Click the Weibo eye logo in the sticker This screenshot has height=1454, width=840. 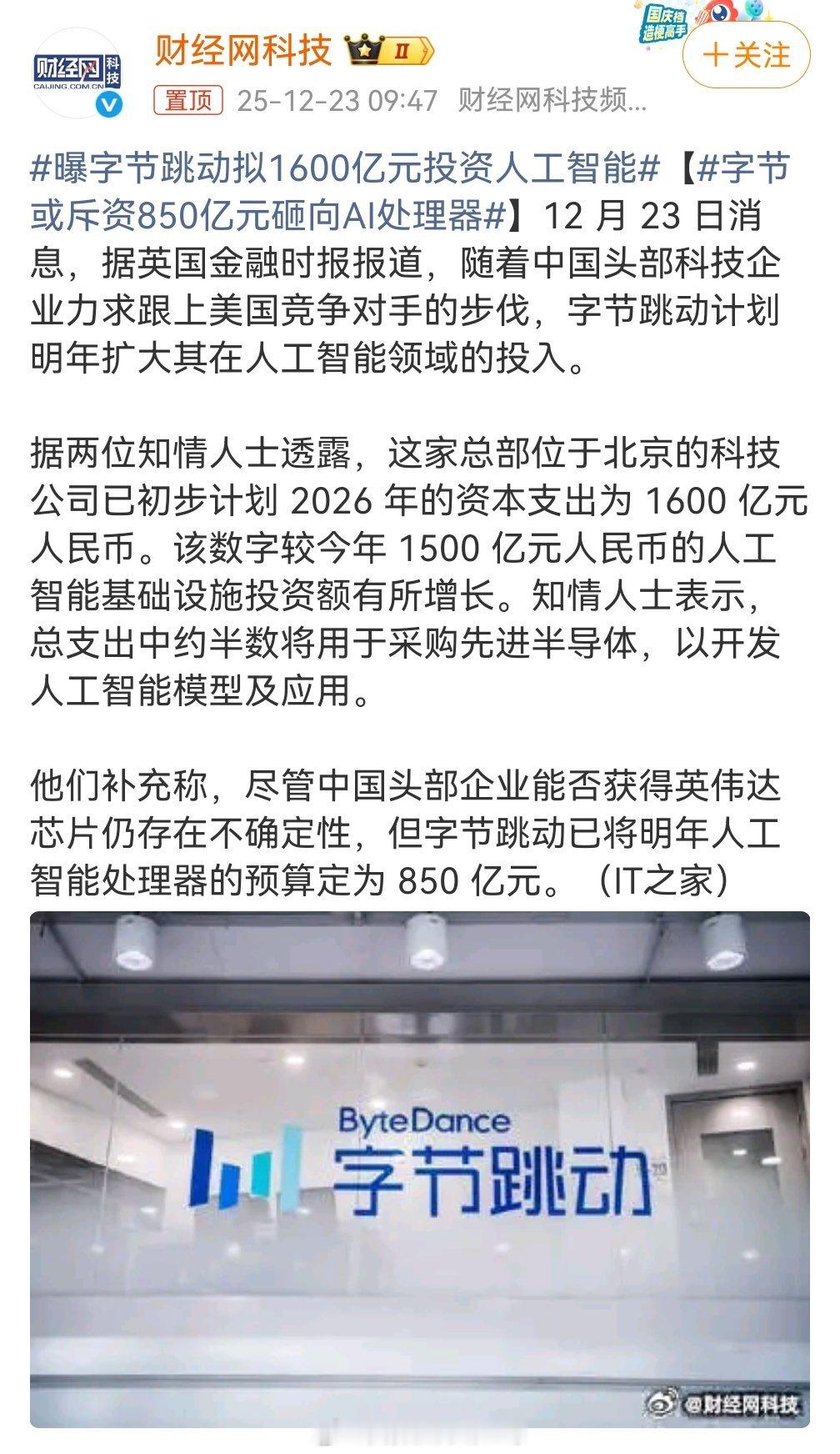[x=720, y=11]
